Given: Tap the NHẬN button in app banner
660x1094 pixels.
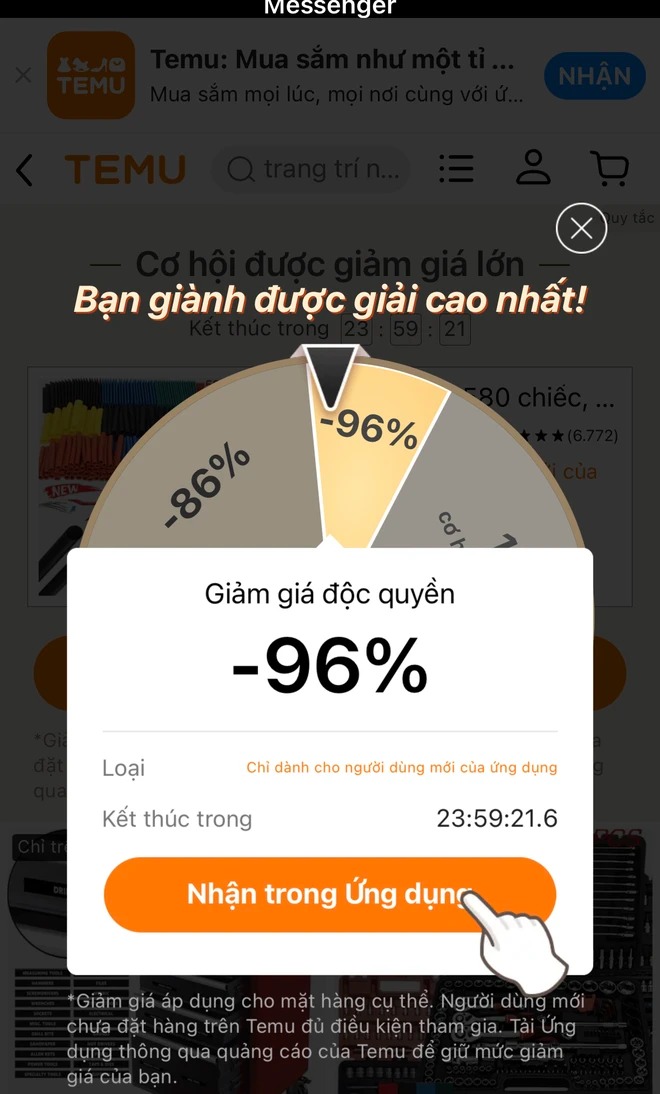Looking at the screenshot, I should coord(594,76).
